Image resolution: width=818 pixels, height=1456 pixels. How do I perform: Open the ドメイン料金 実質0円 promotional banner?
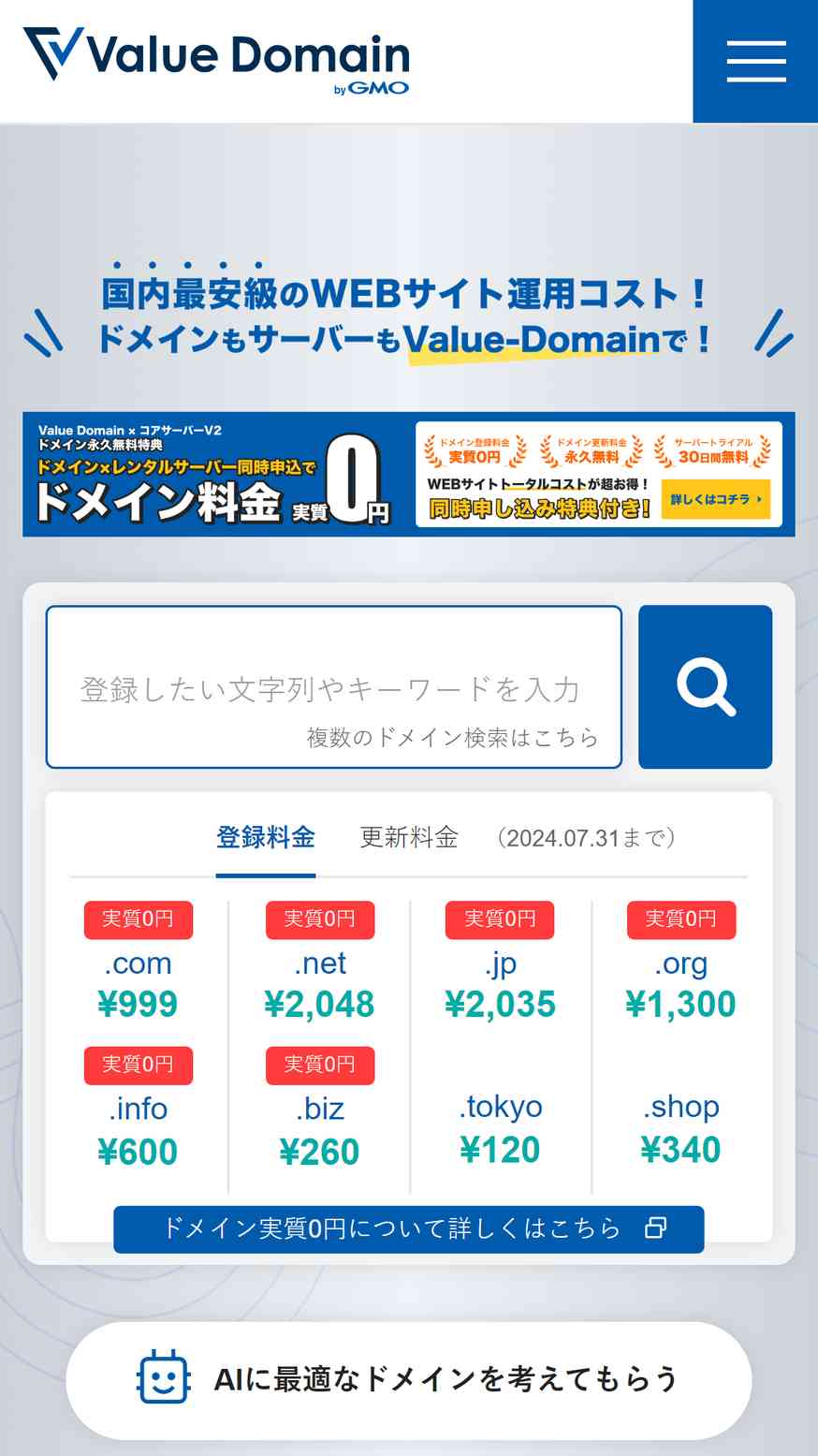pos(409,474)
